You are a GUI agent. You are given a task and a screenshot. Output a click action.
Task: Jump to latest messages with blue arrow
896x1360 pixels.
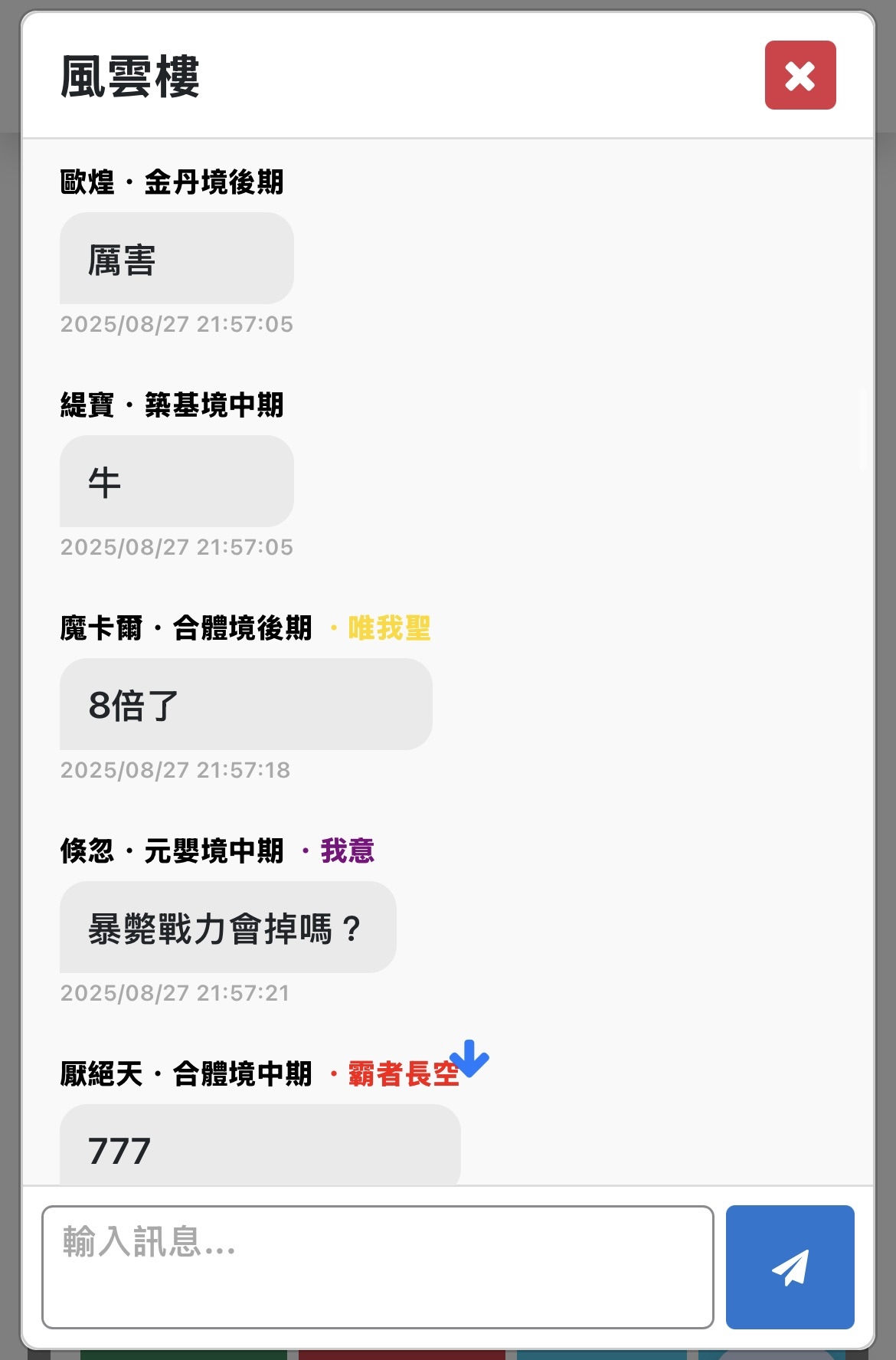pos(469,1059)
